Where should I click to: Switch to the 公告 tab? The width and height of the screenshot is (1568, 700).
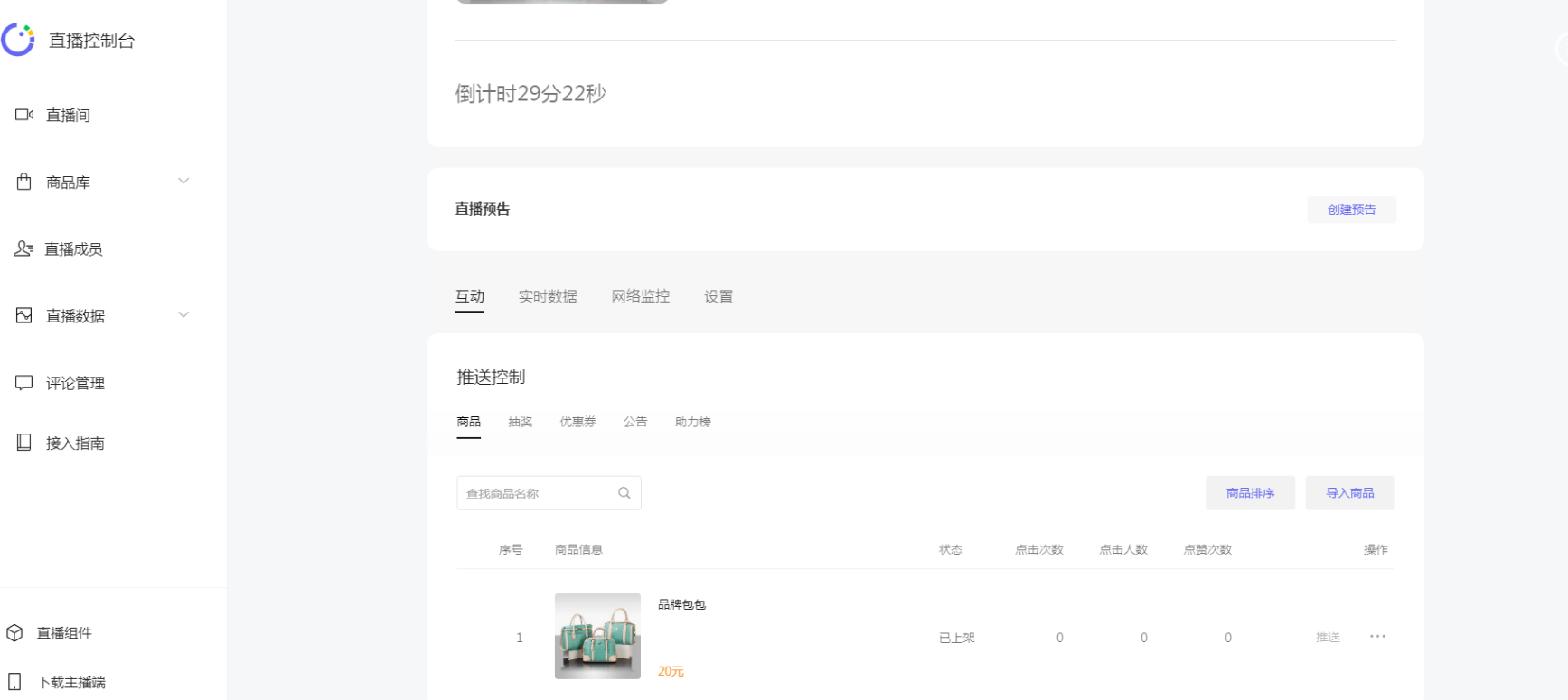635,422
